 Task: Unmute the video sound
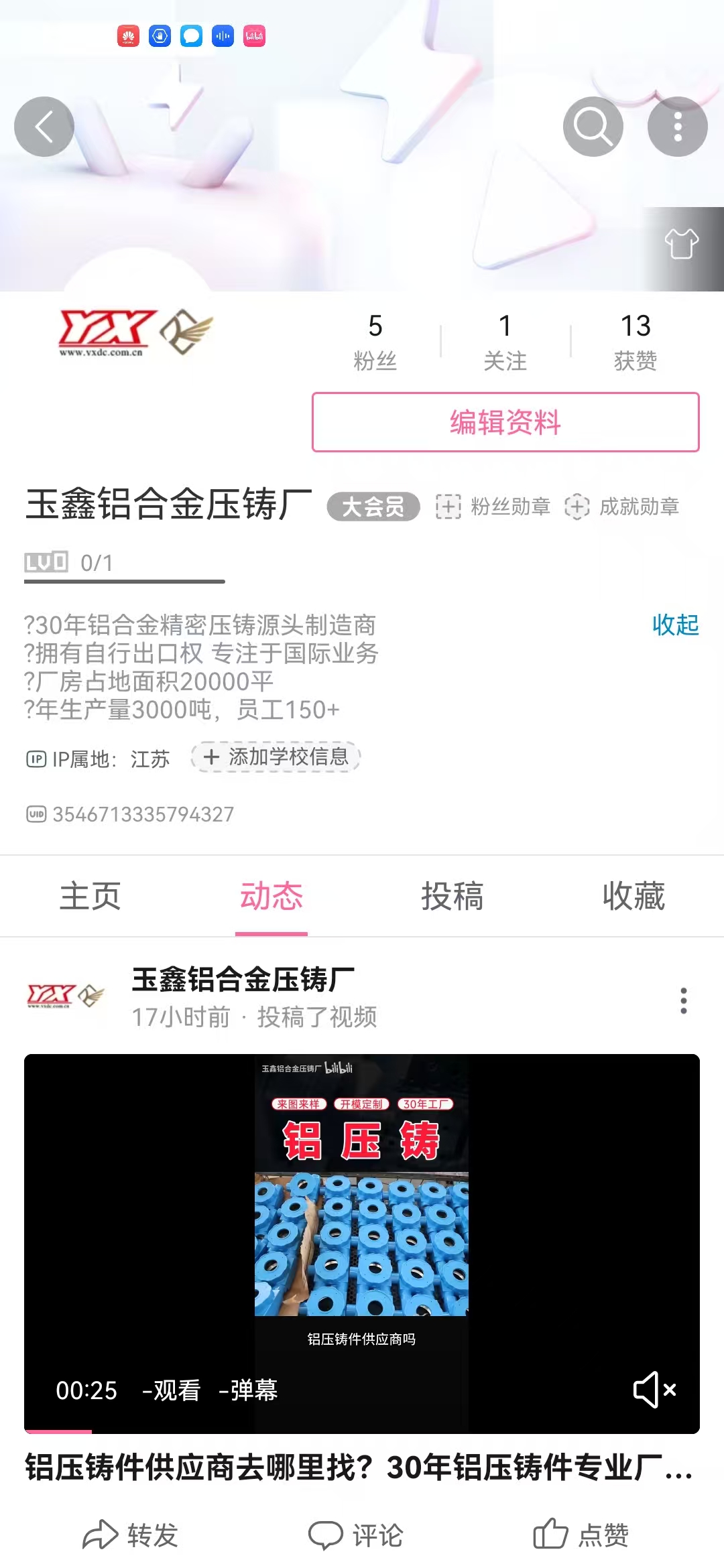[x=654, y=1390]
